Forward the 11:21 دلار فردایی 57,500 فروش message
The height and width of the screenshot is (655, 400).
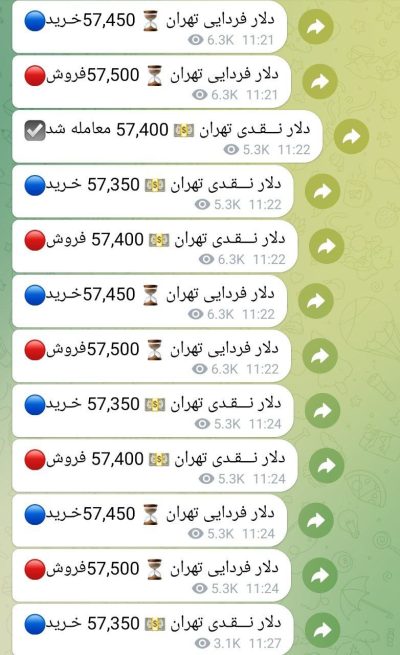click(x=320, y=81)
